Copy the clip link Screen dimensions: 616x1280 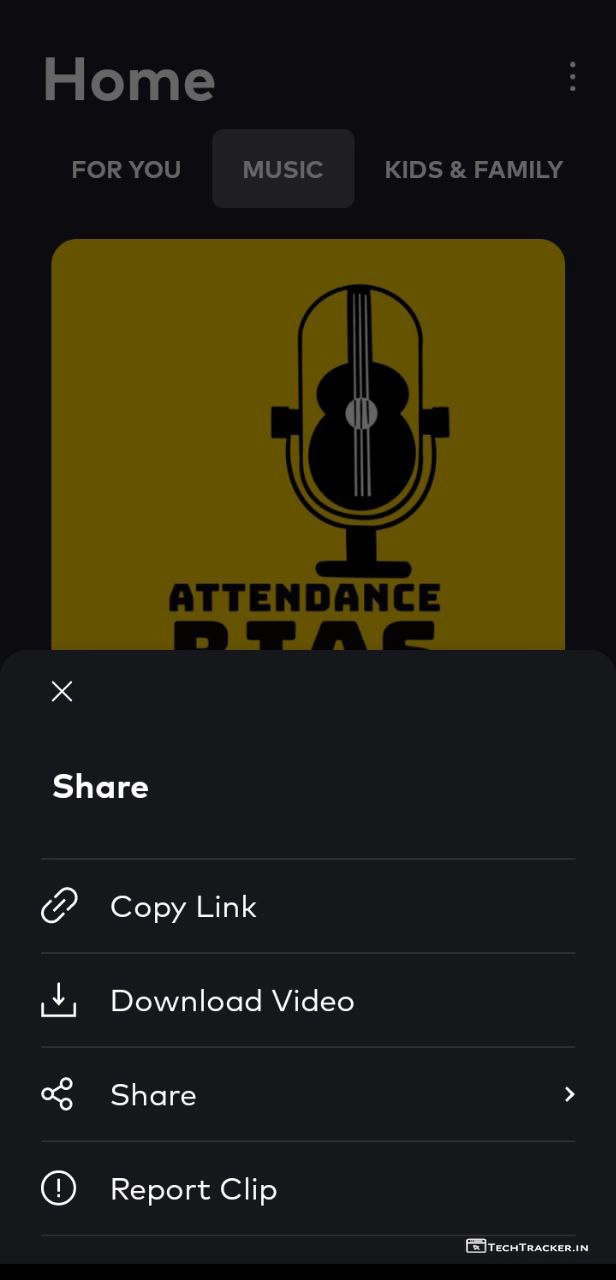183,907
